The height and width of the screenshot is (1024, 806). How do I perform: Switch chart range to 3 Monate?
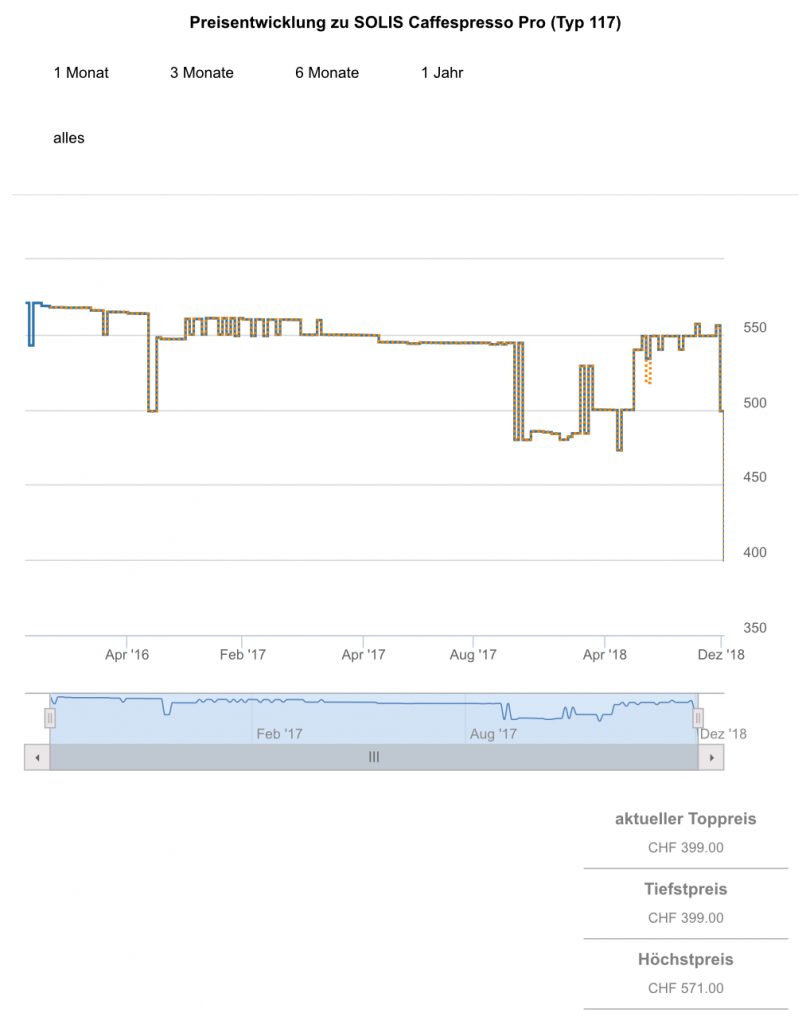[x=202, y=73]
